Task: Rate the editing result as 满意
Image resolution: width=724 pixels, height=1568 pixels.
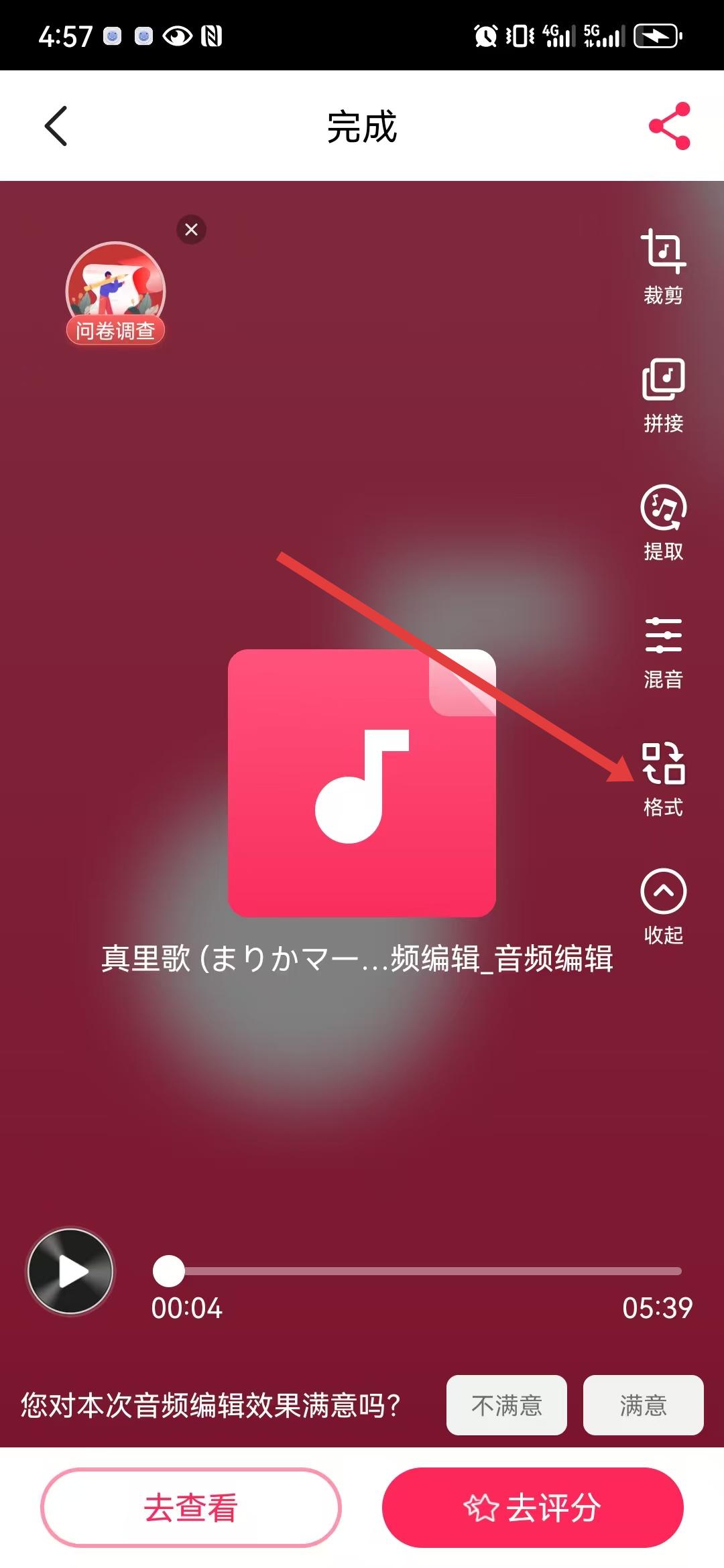Action: tap(643, 1405)
